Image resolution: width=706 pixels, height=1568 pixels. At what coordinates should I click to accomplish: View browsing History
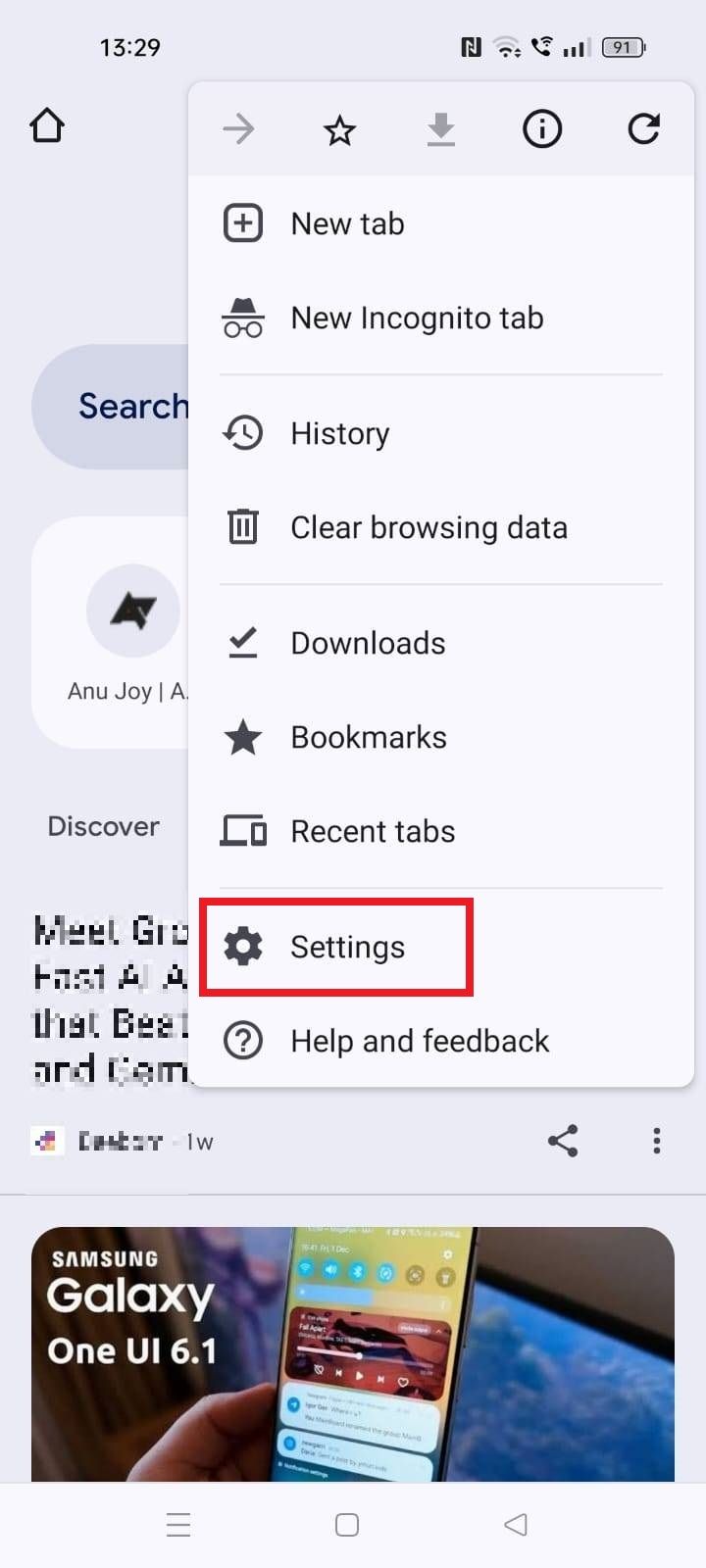click(339, 433)
